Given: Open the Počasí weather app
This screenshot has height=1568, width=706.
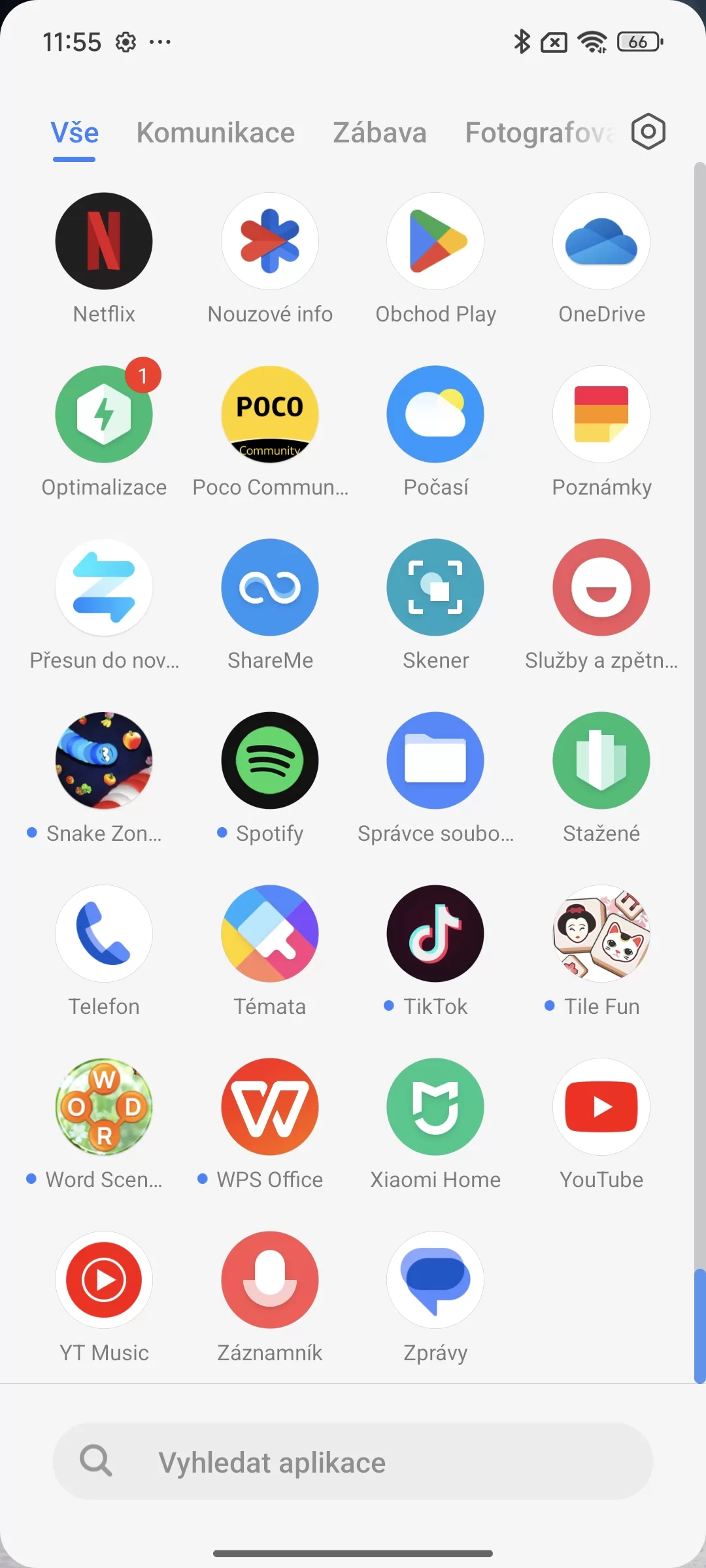Looking at the screenshot, I should (435, 414).
